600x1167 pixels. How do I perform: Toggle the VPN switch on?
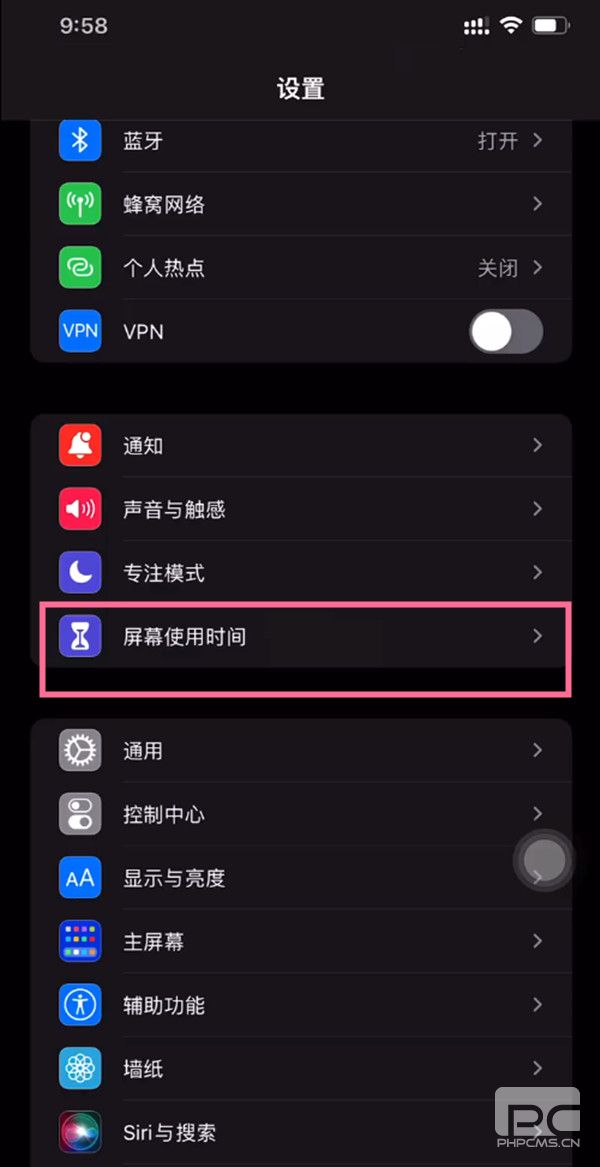pyautogui.click(x=506, y=331)
